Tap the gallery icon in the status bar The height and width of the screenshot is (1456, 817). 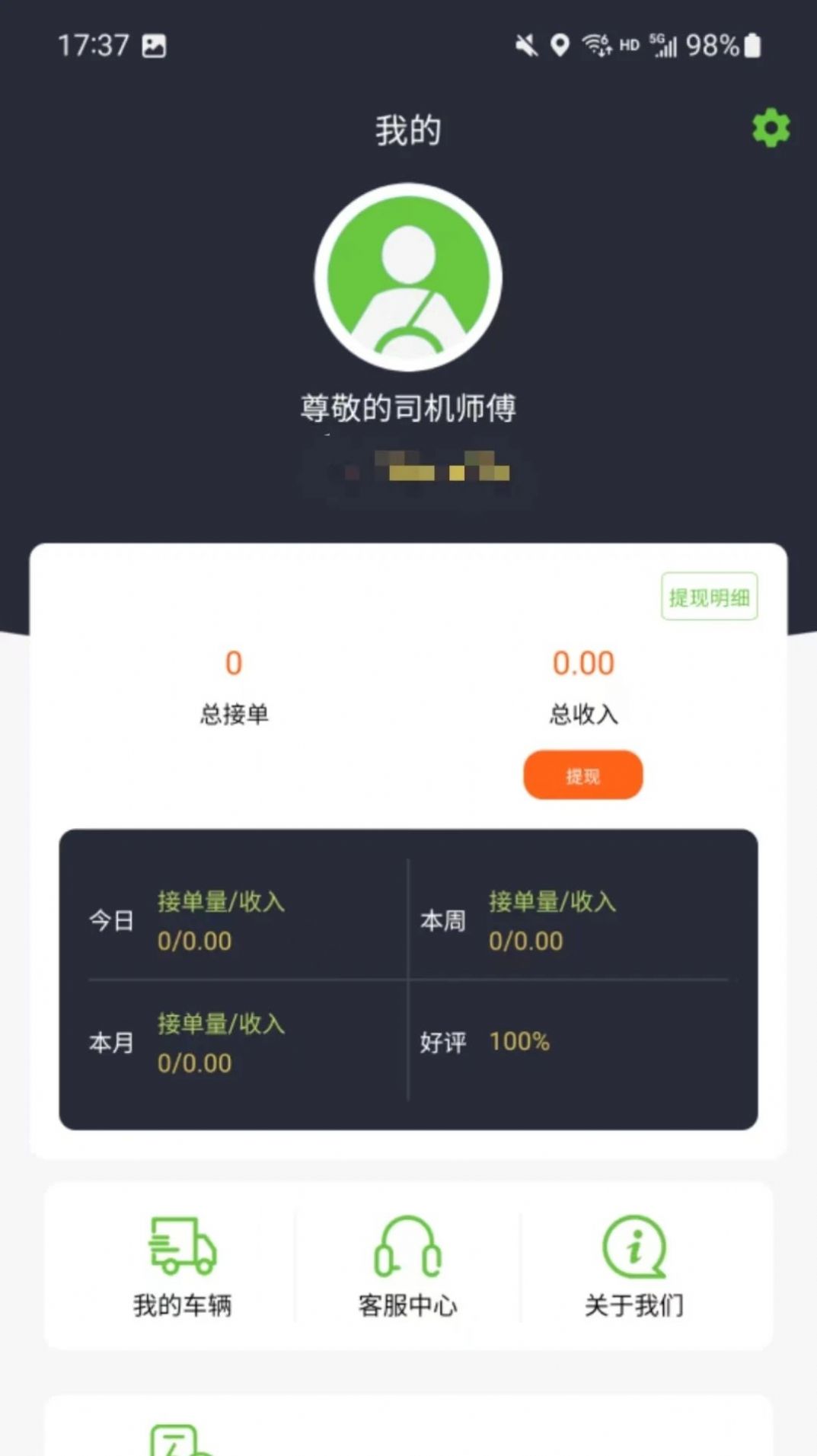point(152,46)
